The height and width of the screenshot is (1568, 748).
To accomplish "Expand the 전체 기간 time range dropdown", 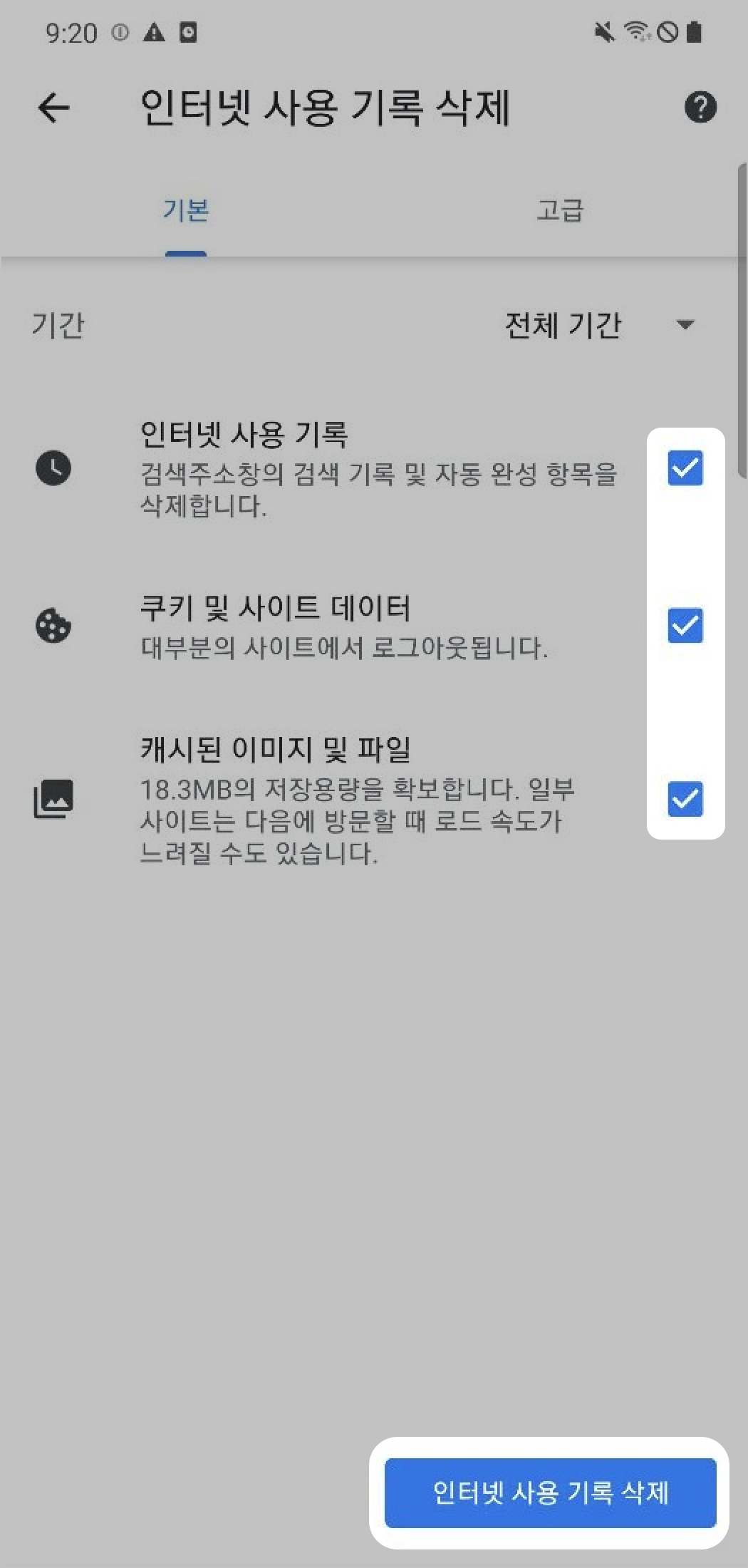I will click(598, 325).
